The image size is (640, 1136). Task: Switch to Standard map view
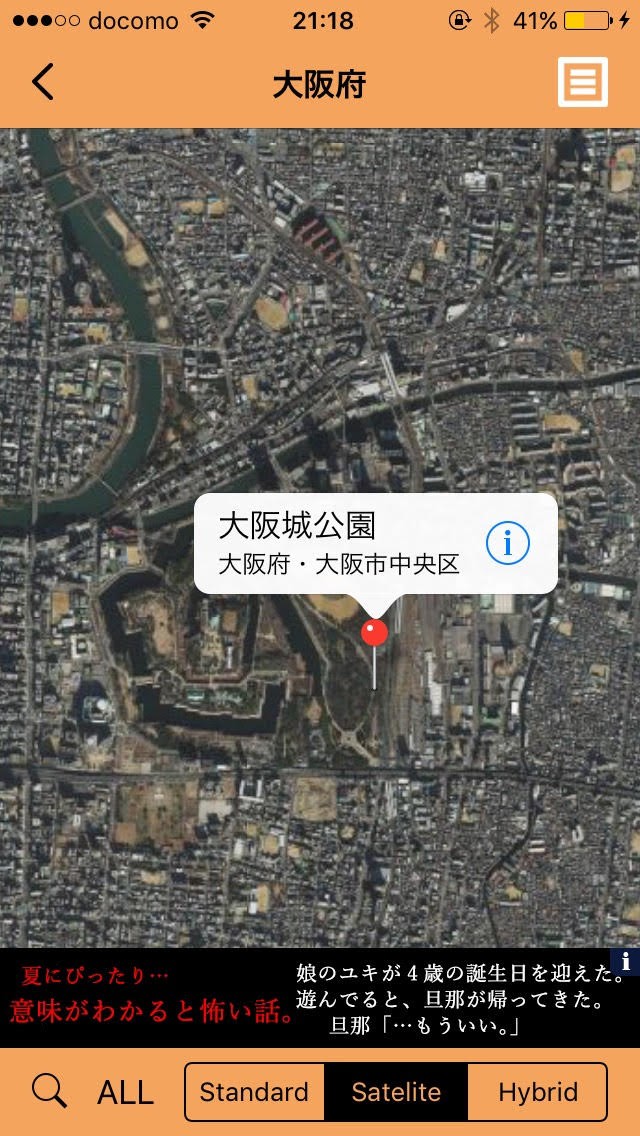point(254,1092)
